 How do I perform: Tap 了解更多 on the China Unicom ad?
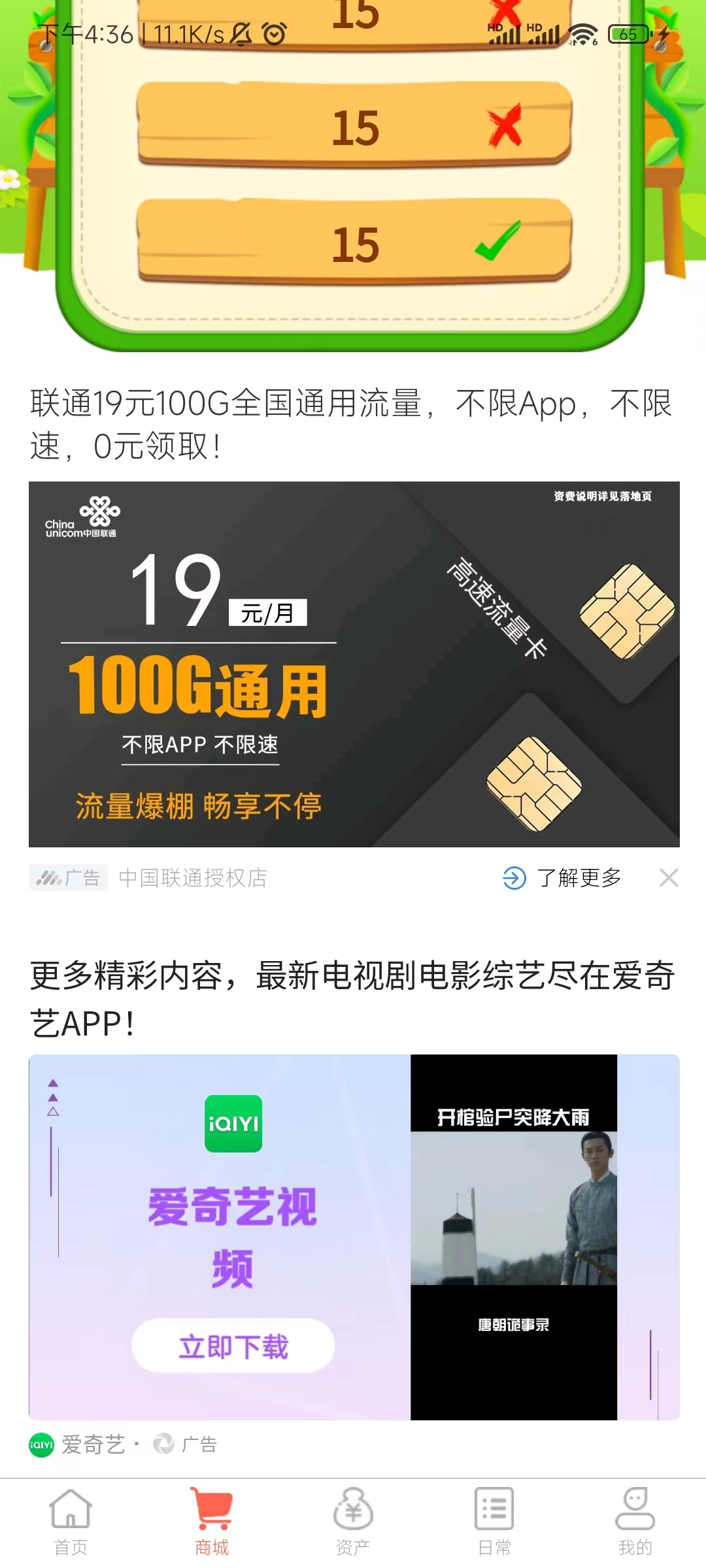[x=562, y=878]
